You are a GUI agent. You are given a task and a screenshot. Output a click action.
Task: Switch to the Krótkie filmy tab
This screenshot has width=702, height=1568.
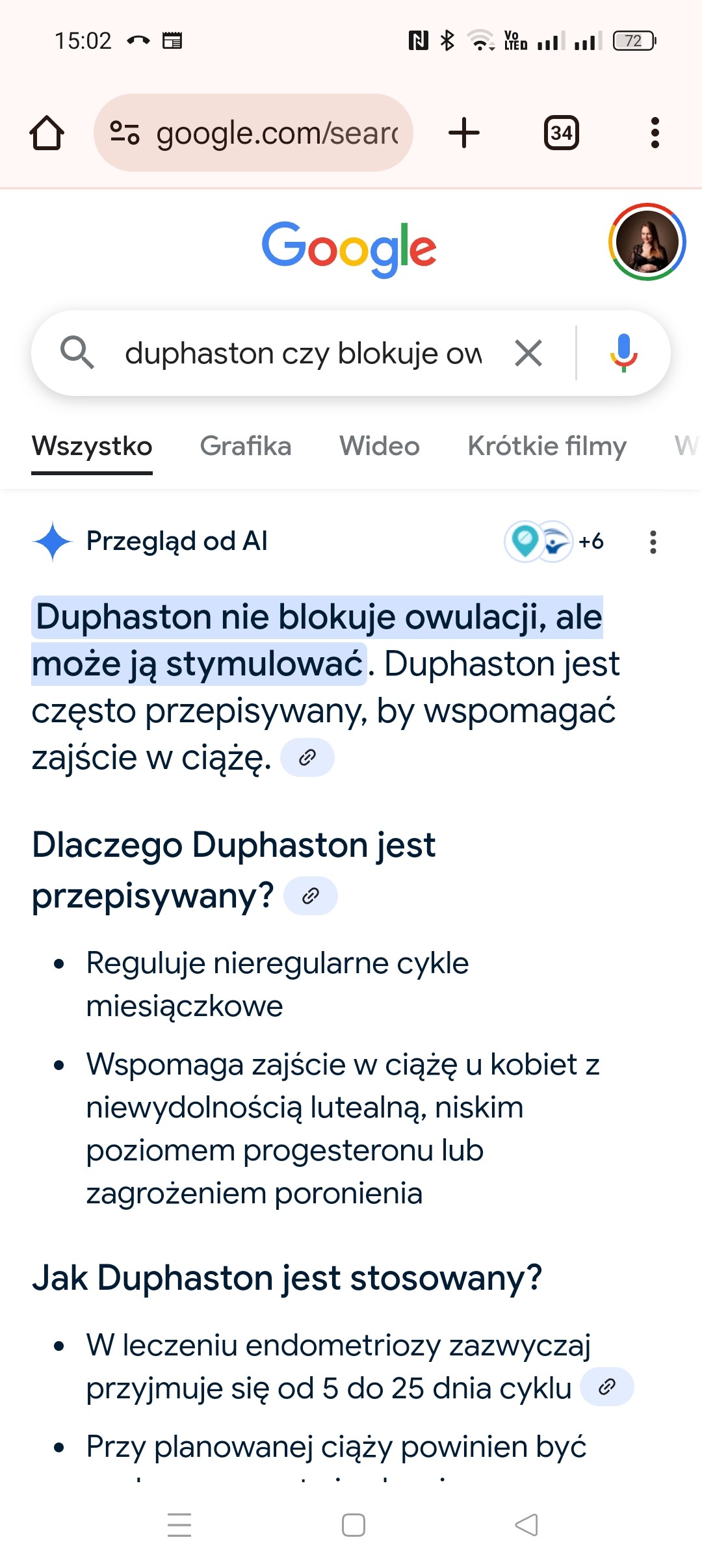click(547, 446)
